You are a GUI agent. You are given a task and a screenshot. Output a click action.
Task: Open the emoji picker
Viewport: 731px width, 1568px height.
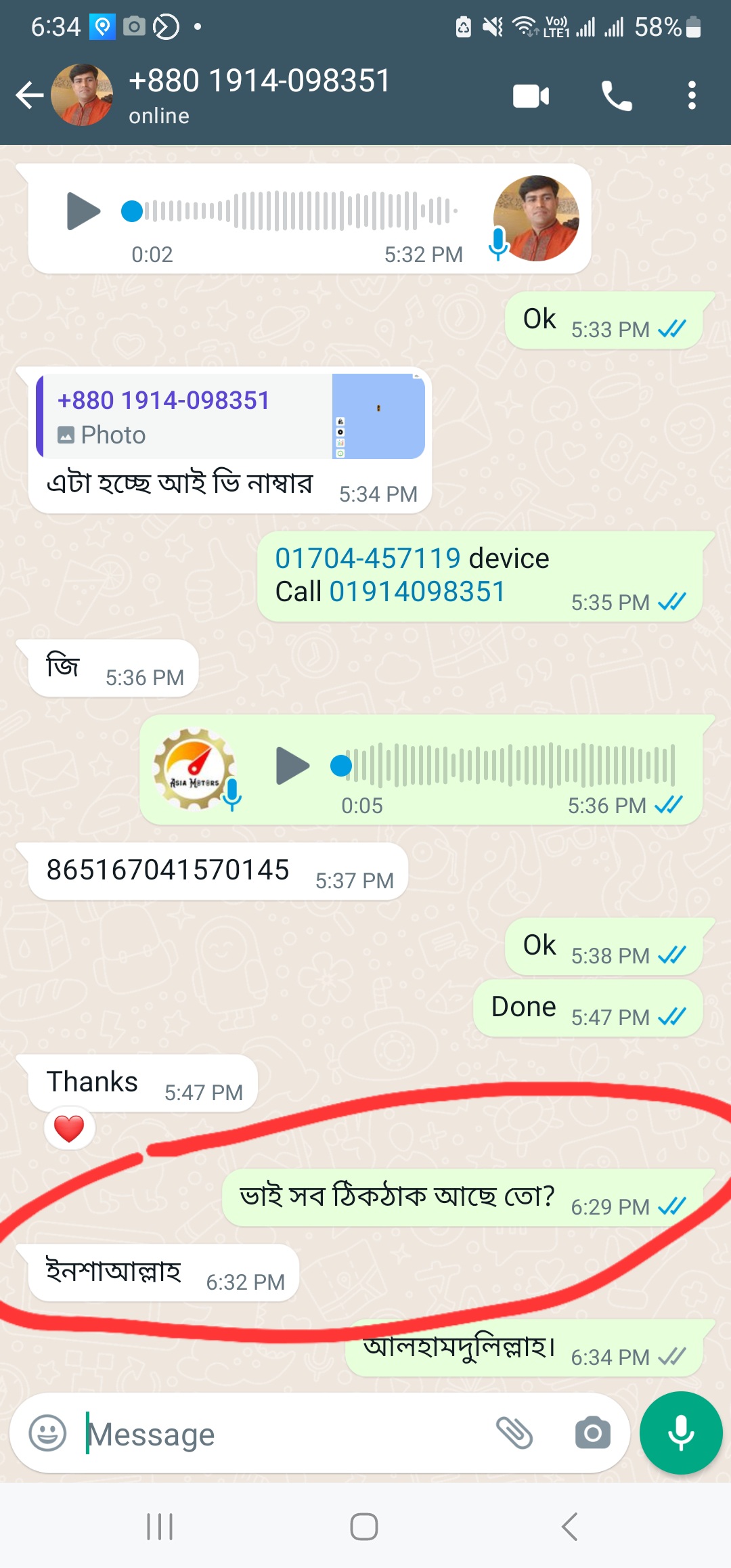[47, 1433]
